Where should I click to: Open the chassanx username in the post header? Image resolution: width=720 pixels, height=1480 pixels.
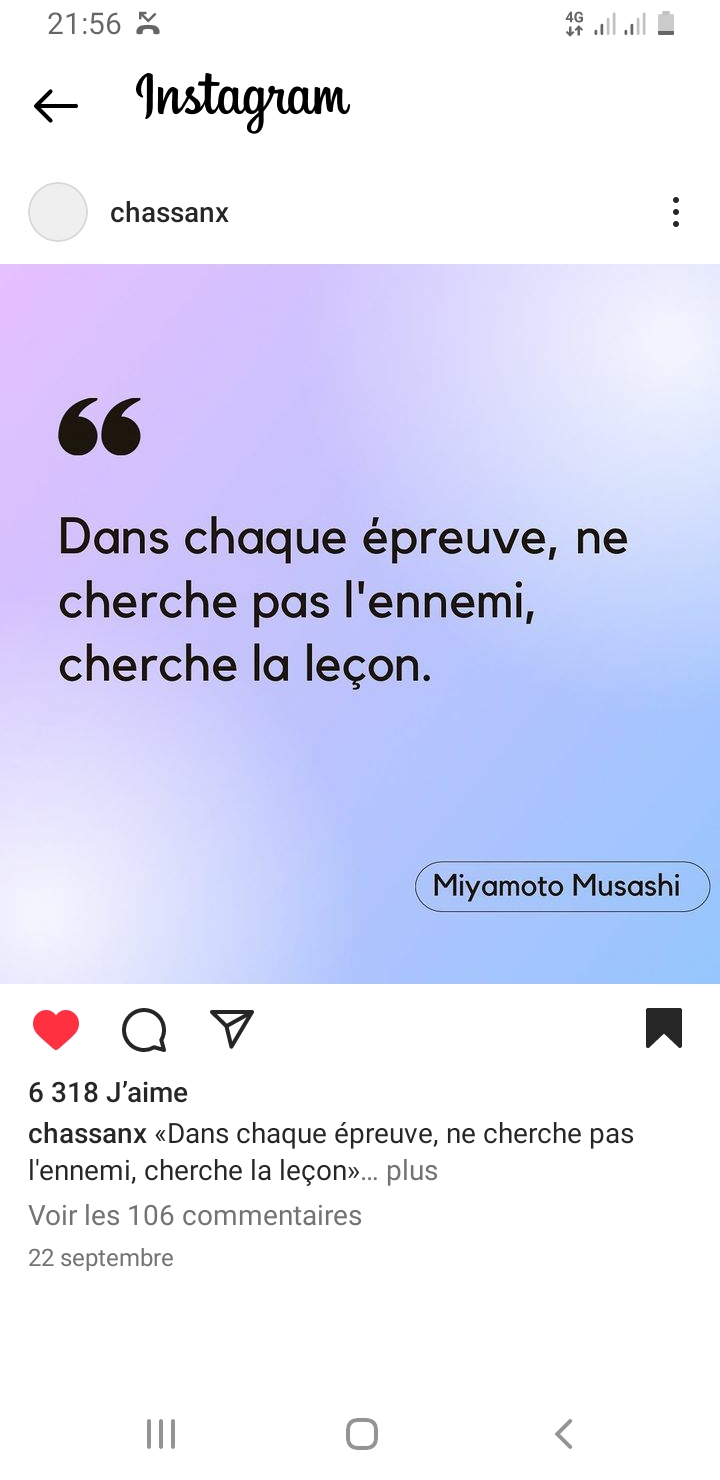[x=169, y=213]
